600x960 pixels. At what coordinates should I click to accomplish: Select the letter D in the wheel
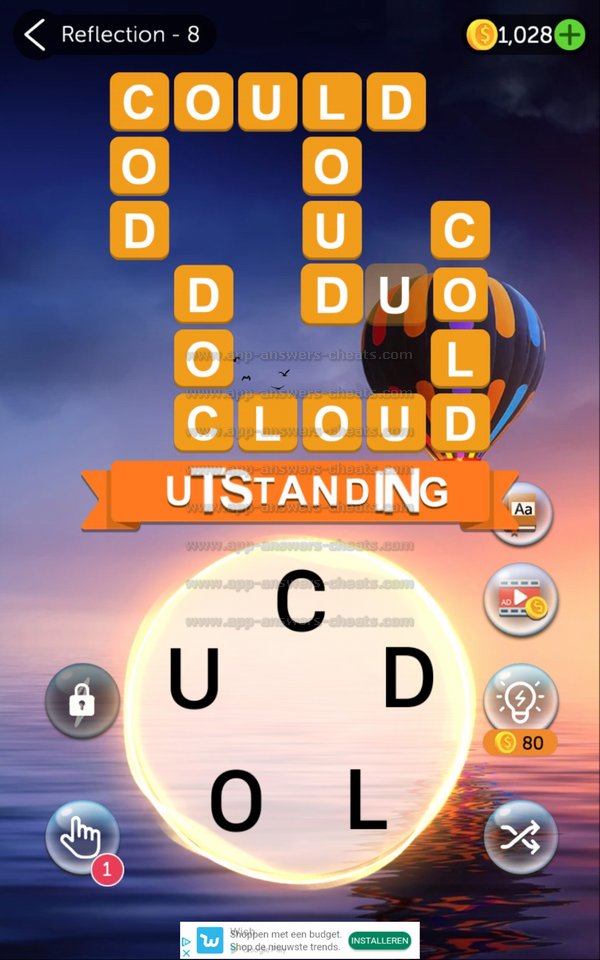point(409,679)
